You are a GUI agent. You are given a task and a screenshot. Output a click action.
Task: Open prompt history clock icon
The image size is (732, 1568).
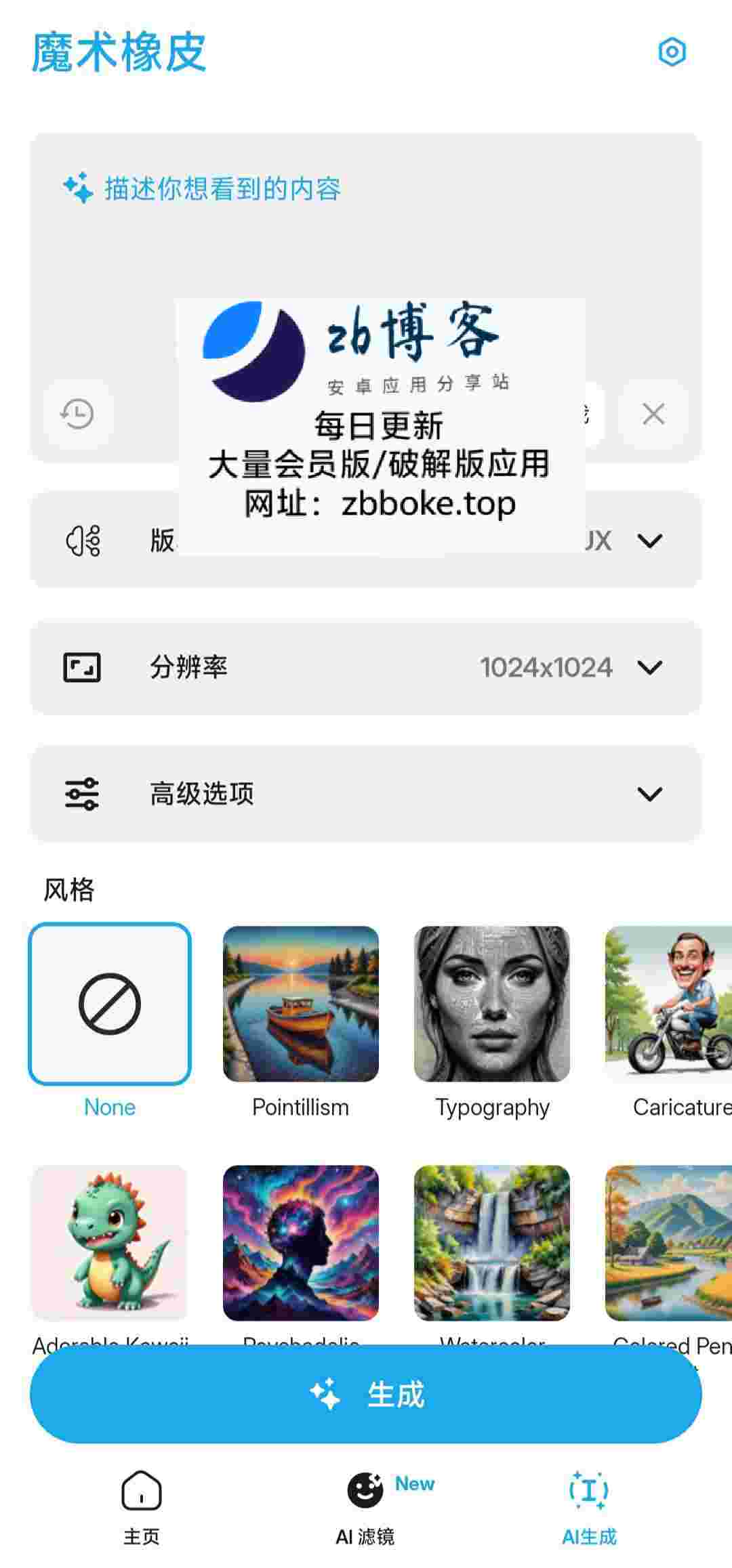[x=78, y=414]
